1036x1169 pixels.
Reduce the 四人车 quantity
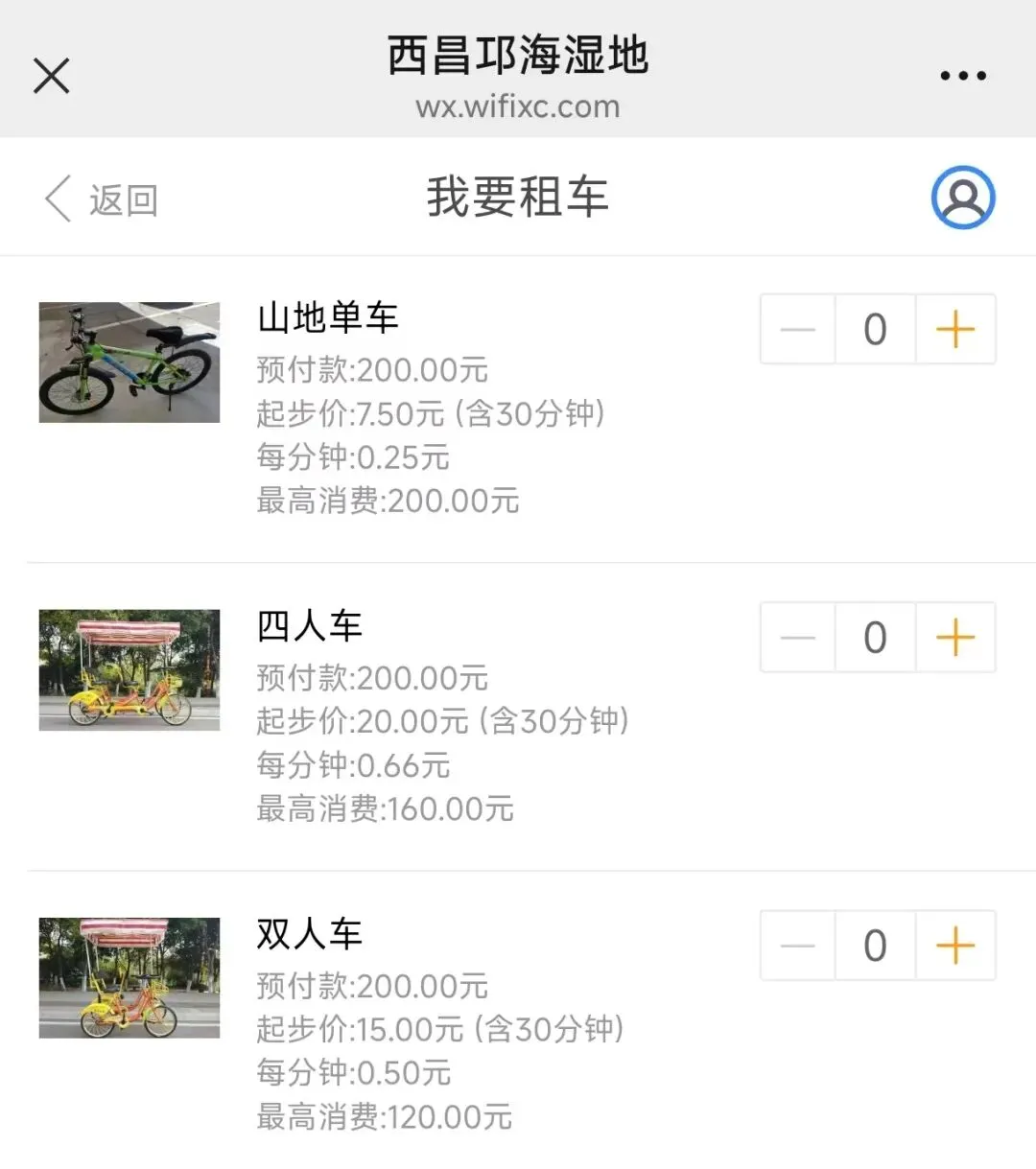797,638
